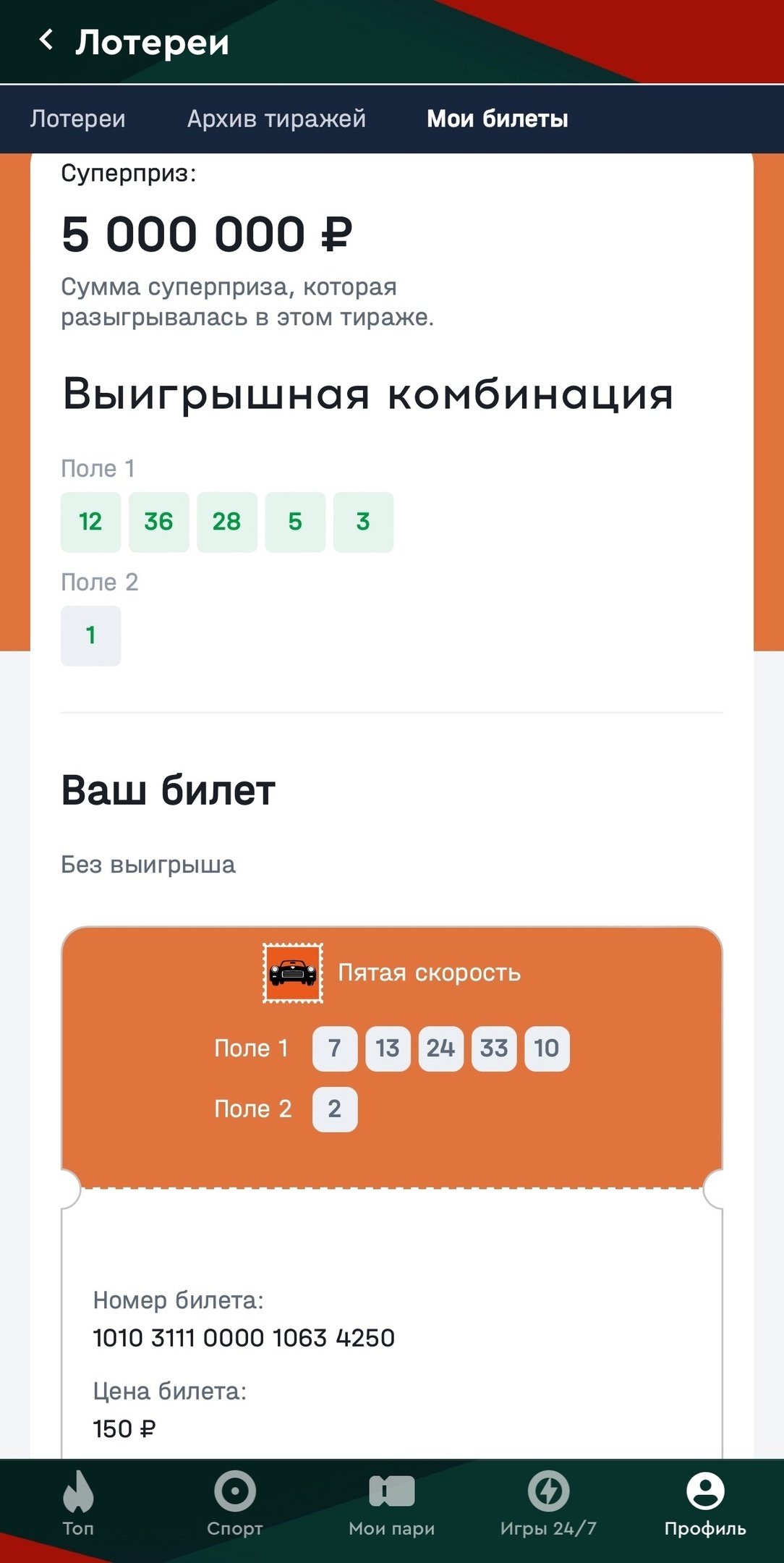
Task: Open the Топ section in bottom navigation
Action: pyautogui.click(x=78, y=1504)
